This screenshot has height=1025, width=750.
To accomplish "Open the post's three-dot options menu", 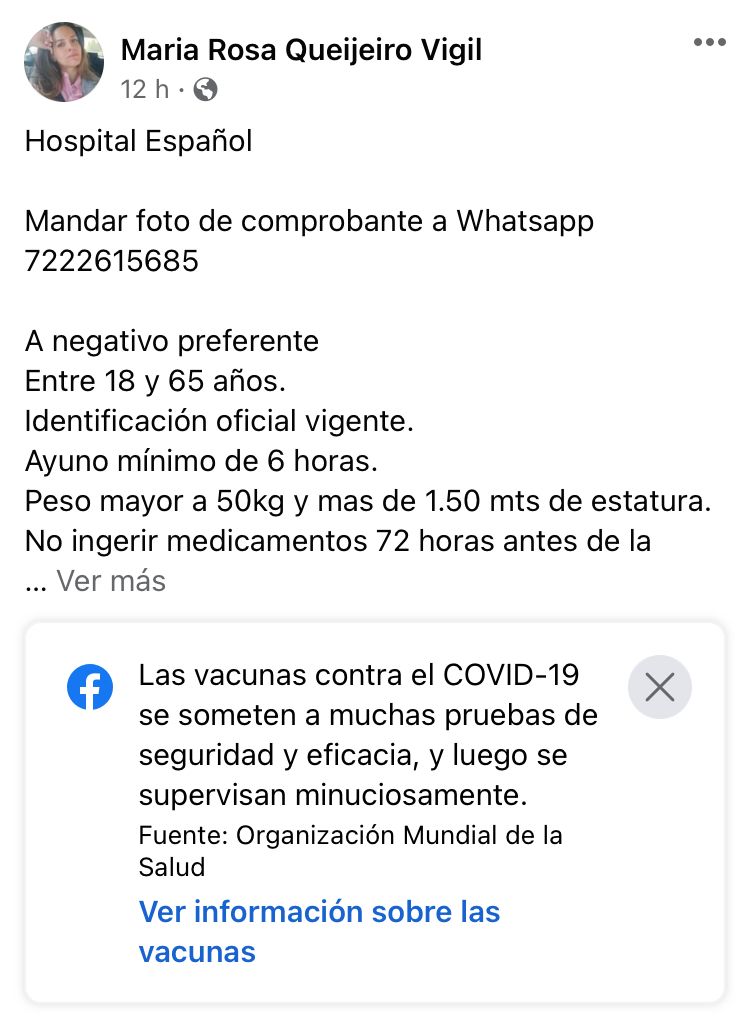I will 709,43.
